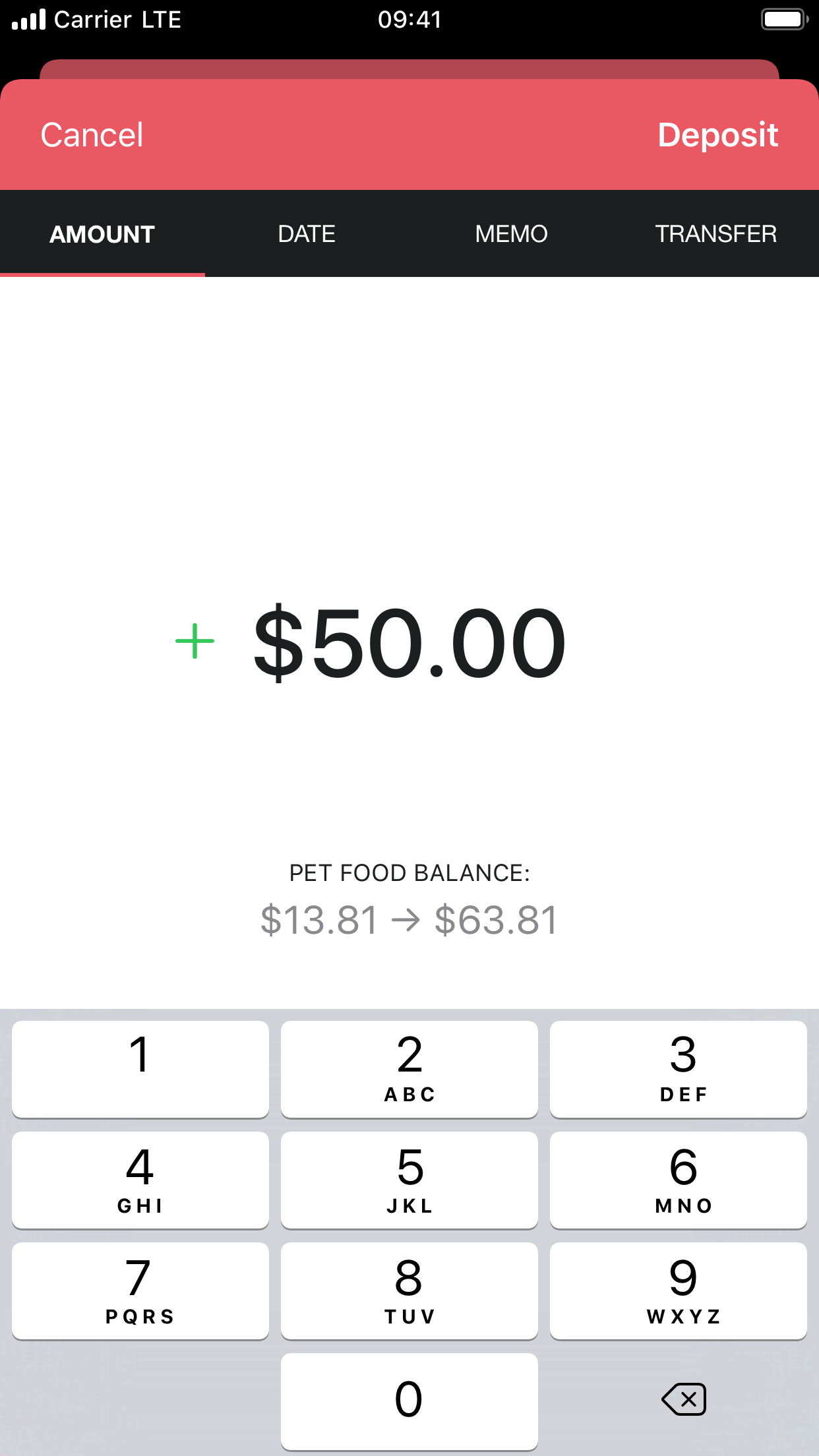Go to the Transfer tab
Image resolution: width=819 pixels, height=1456 pixels.
[x=716, y=233]
